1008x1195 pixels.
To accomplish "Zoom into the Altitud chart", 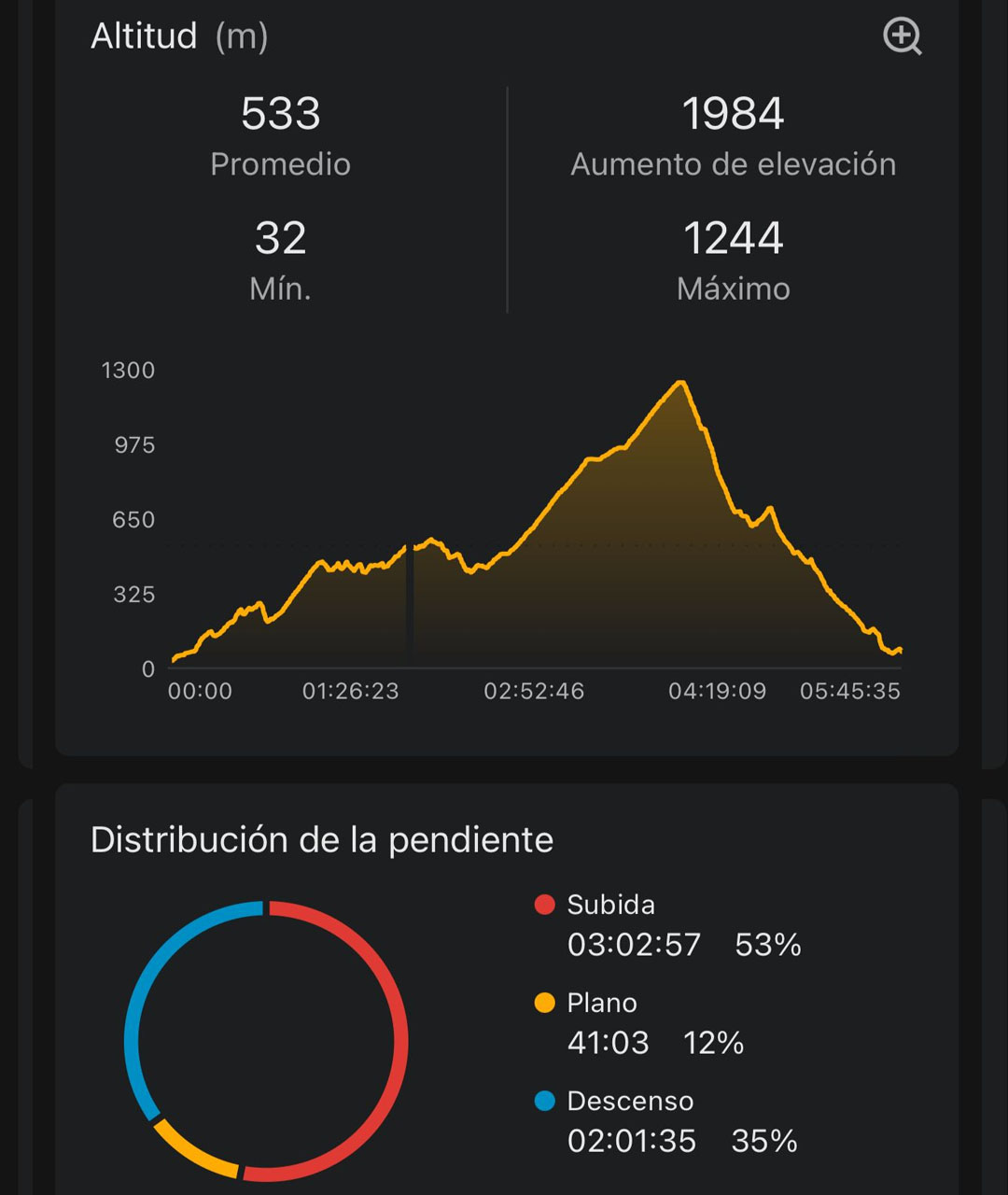I will click(902, 37).
